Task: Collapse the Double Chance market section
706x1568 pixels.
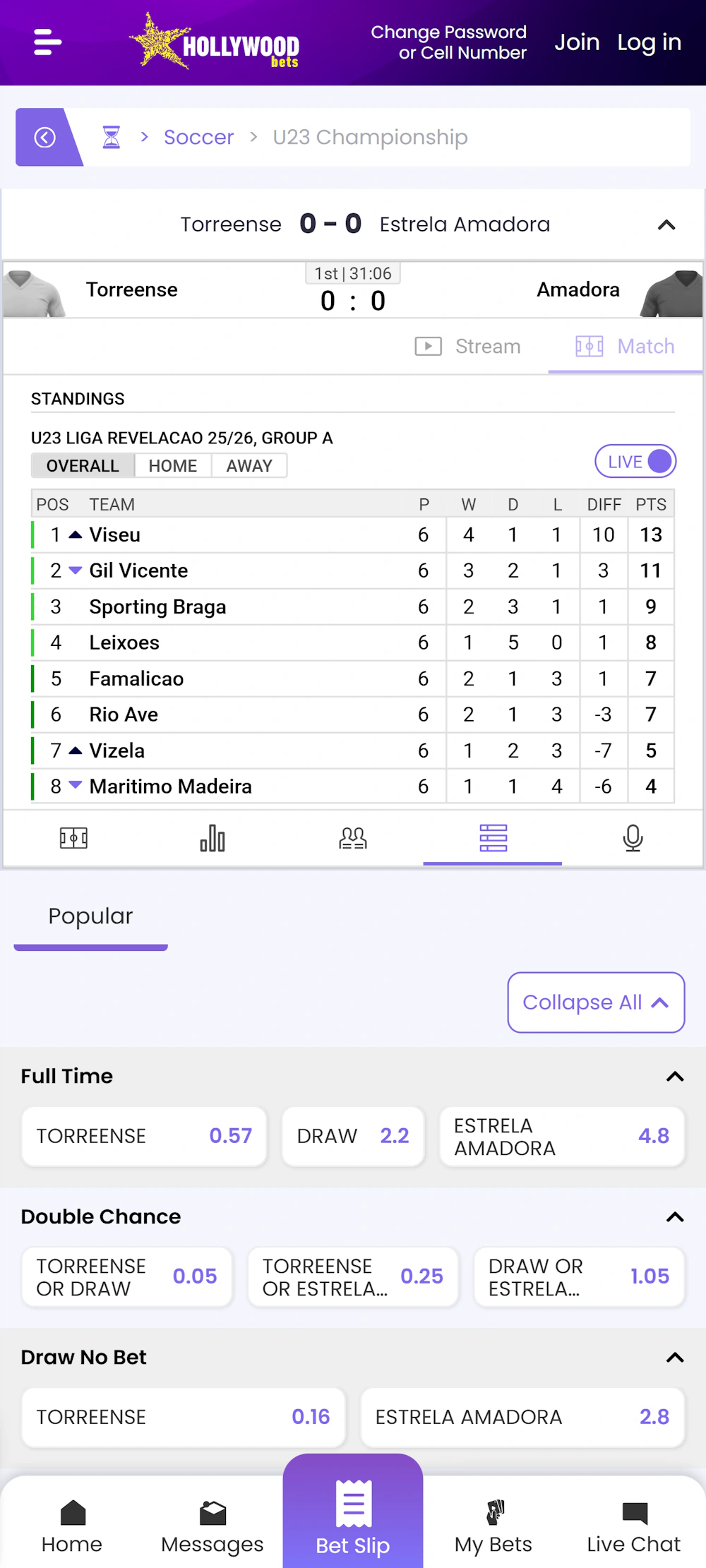Action: [676, 1216]
